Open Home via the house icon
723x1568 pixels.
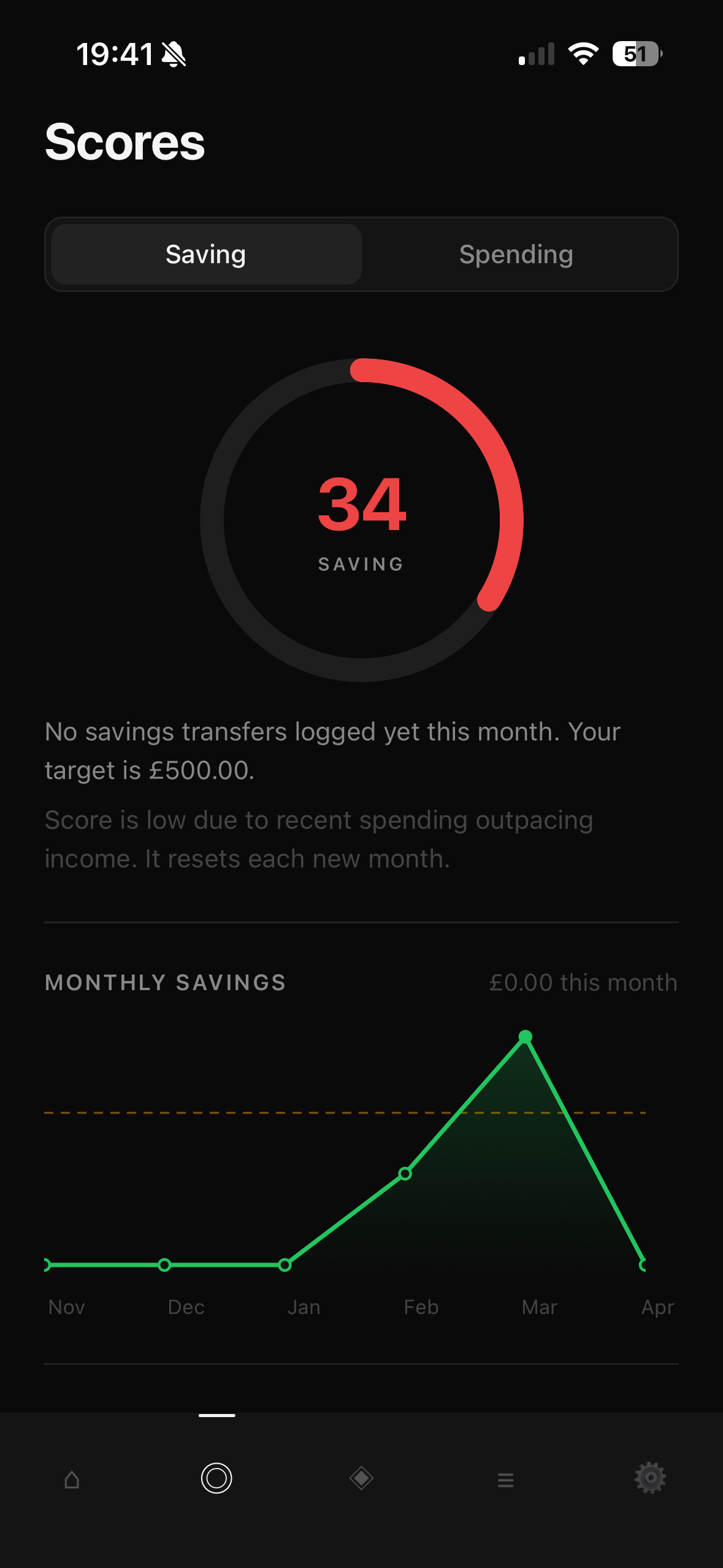tap(72, 1479)
